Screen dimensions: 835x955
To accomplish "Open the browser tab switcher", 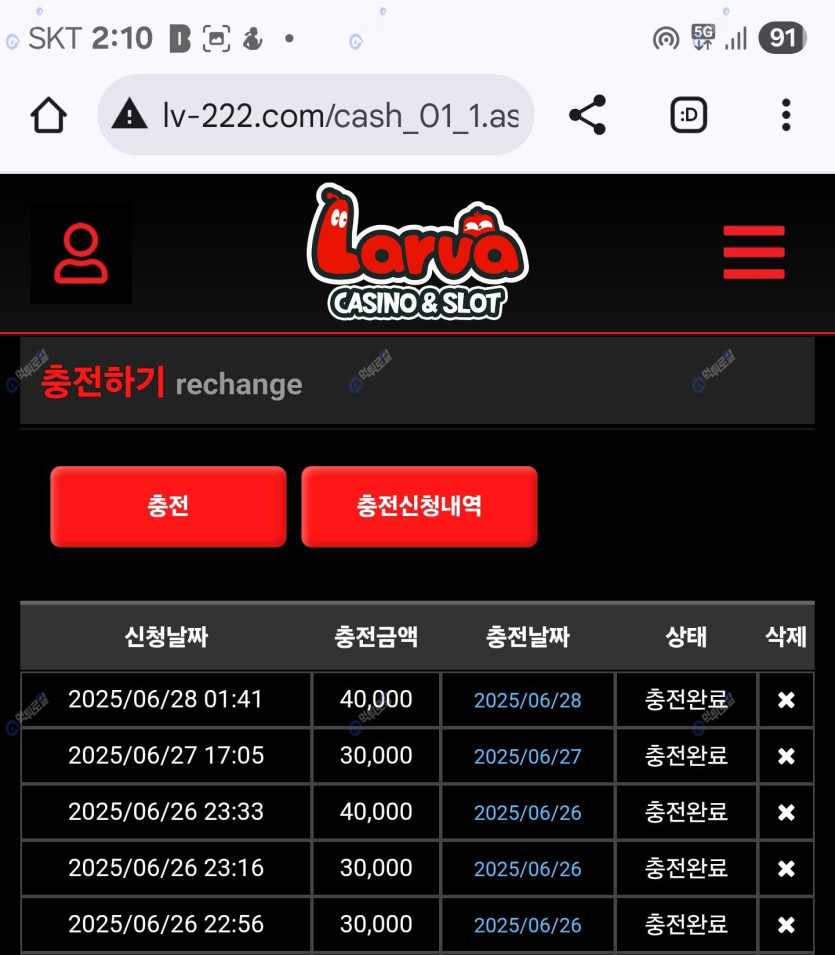I will pyautogui.click(x=688, y=116).
